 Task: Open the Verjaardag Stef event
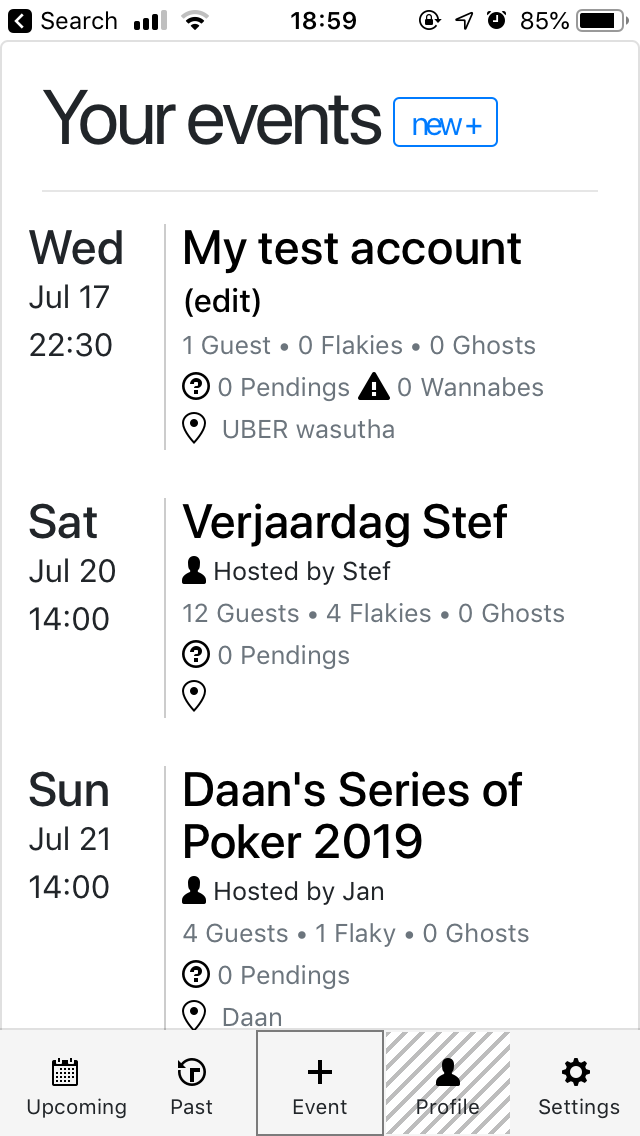[x=345, y=522]
